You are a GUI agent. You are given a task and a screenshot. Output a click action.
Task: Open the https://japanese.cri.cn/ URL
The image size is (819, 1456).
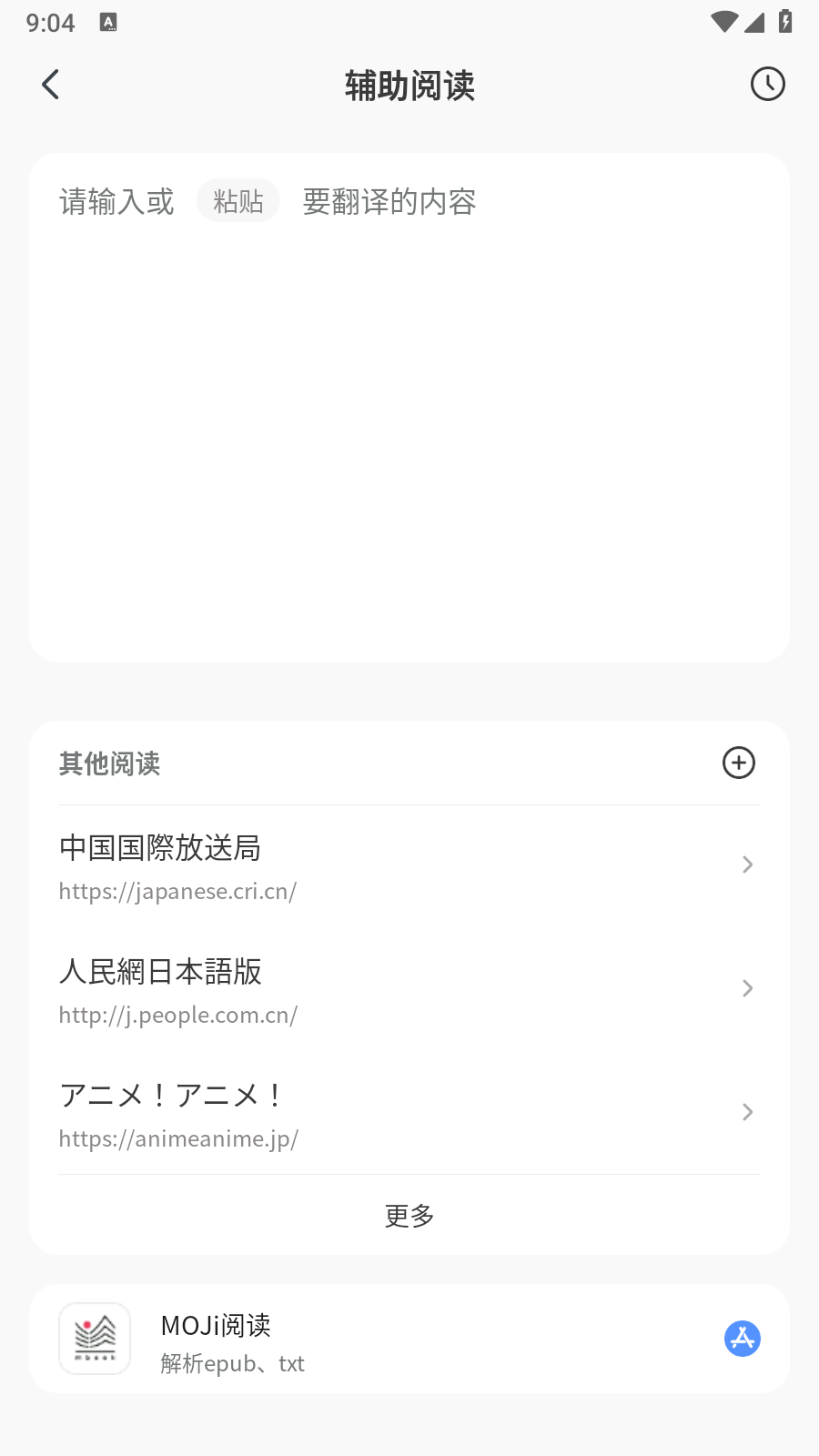[x=177, y=891]
